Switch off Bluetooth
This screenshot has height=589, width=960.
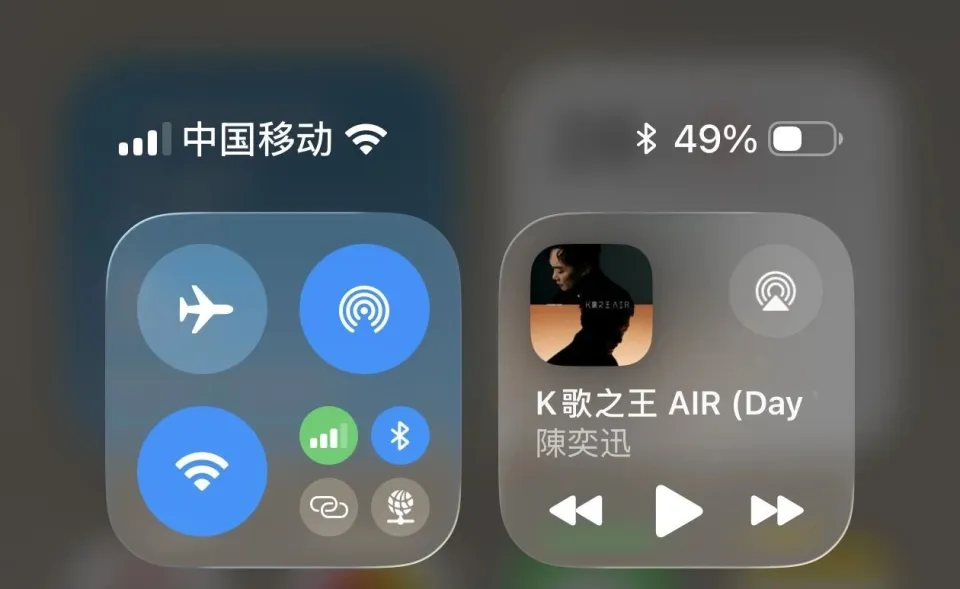400,437
